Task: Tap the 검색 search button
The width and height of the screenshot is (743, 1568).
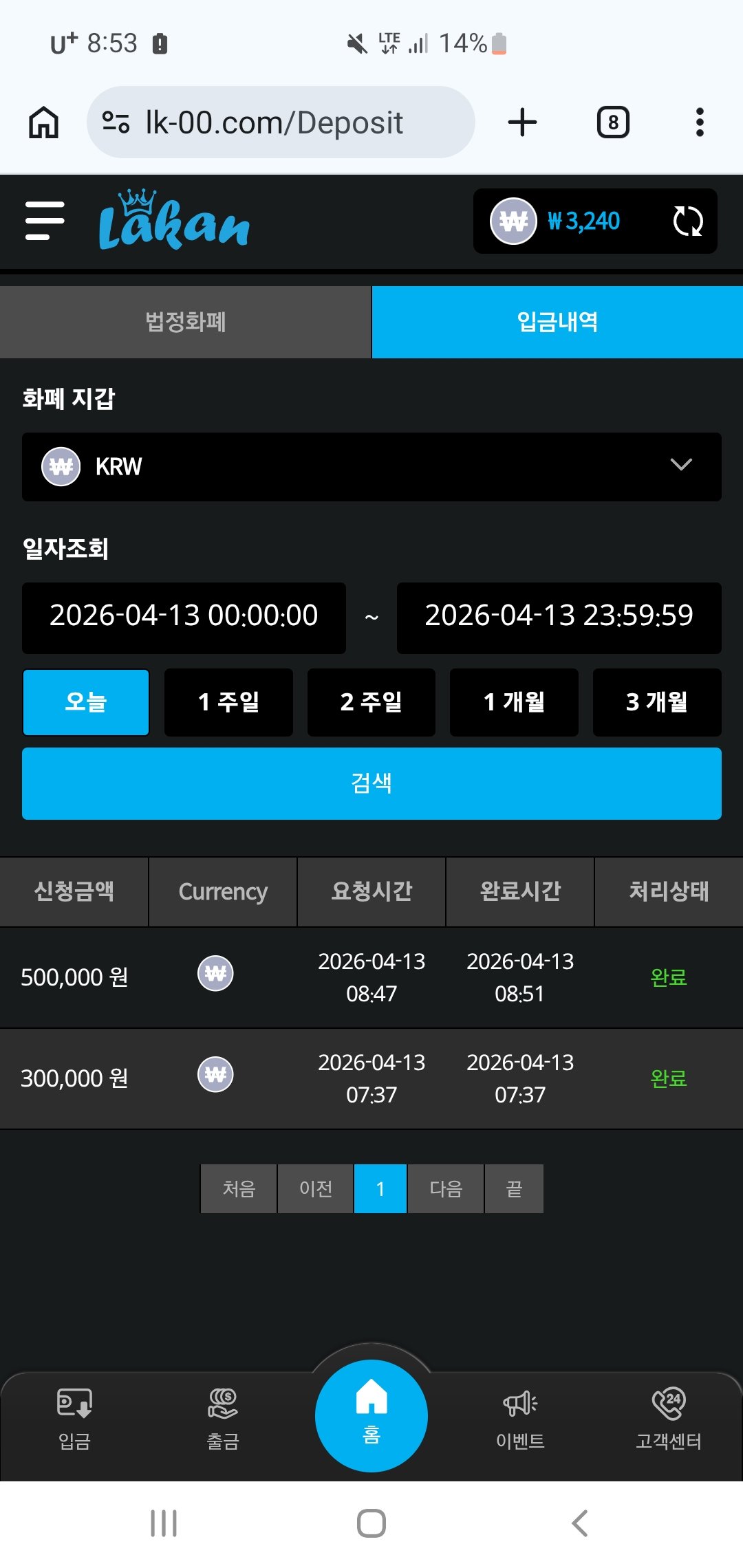Action: click(x=371, y=783)
